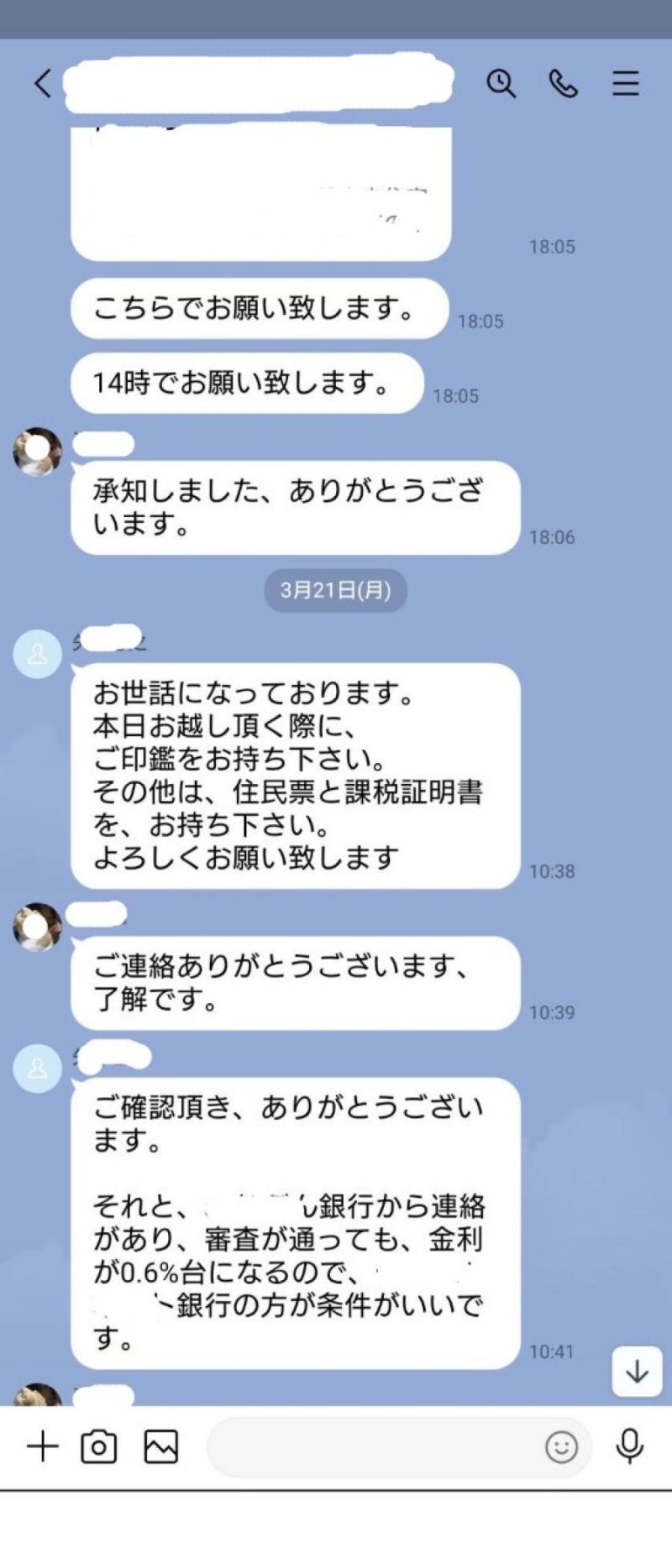Go back to the chat list
This screenshot has width=672, height=1568.
pos(43,83)
